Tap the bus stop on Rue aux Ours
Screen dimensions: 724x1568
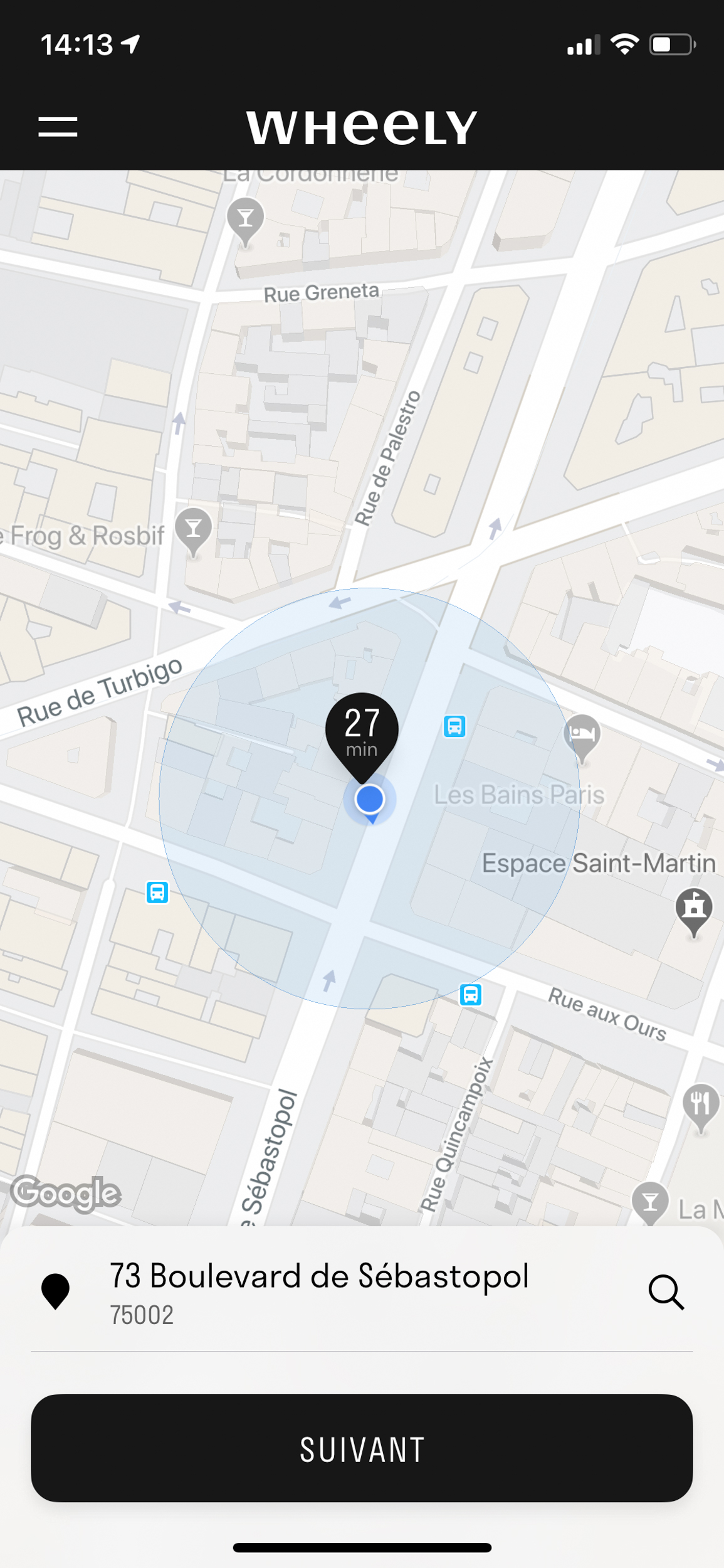pyautogui.click(x=471, y=995)
